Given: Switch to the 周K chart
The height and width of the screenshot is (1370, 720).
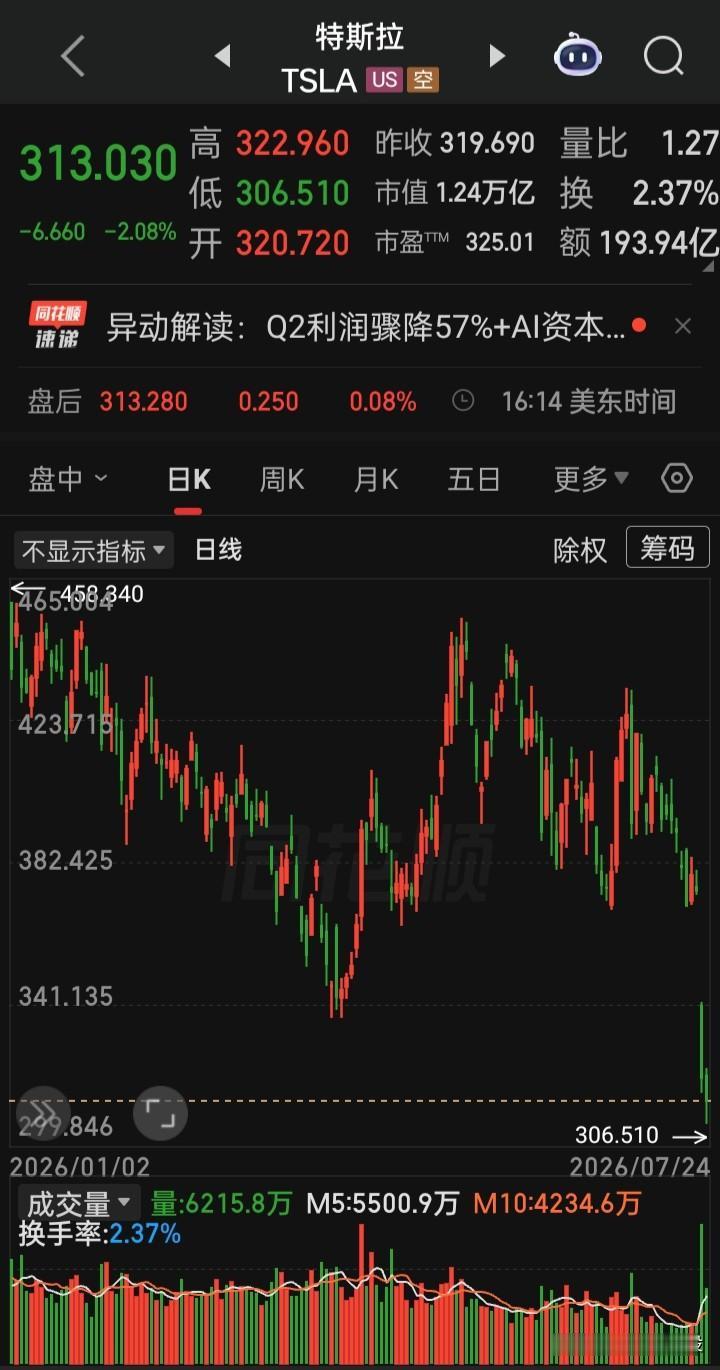Looking at the screenshot, I should click(282, 479).
